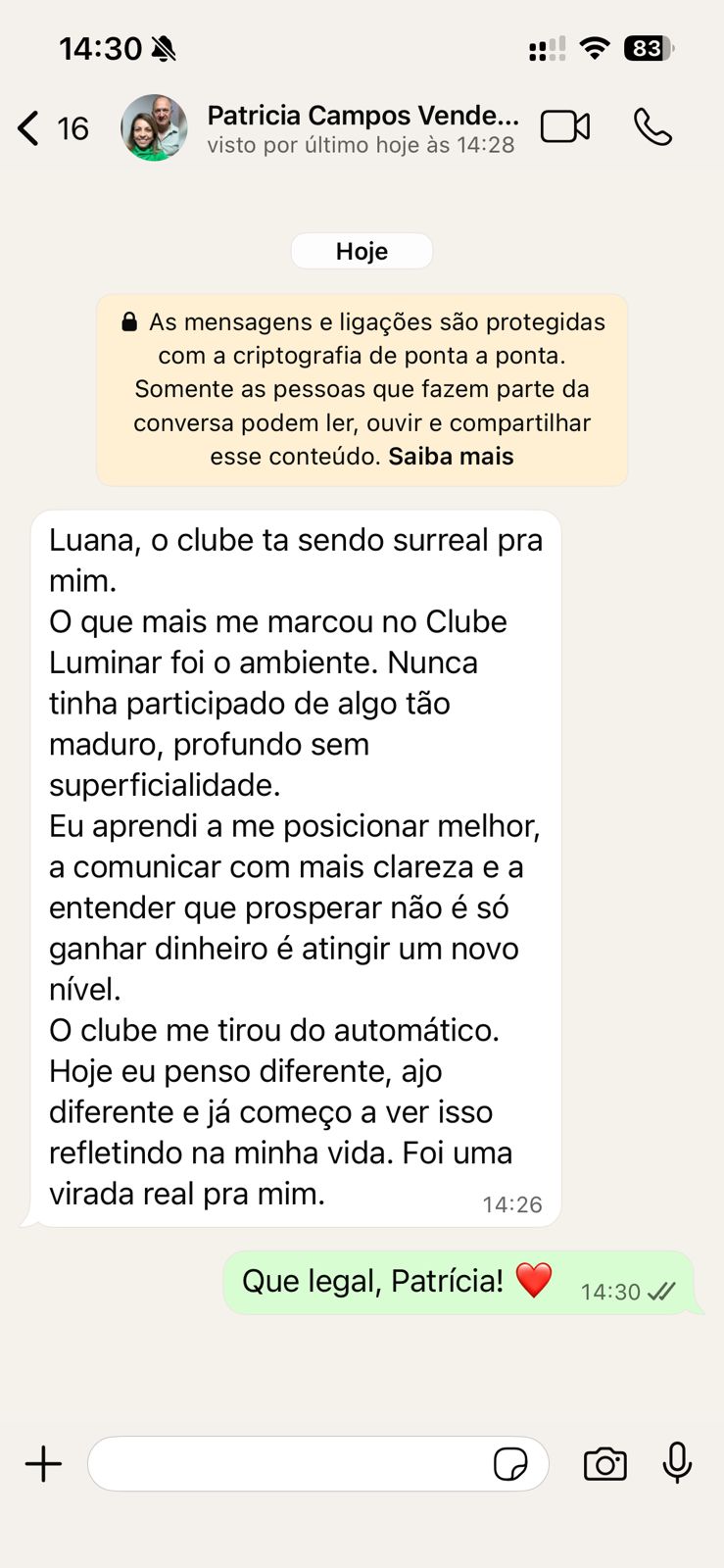This screenshot has width=724, height=1568.
Task: Open the sticker picker
Action: [x=510, y=1464]
